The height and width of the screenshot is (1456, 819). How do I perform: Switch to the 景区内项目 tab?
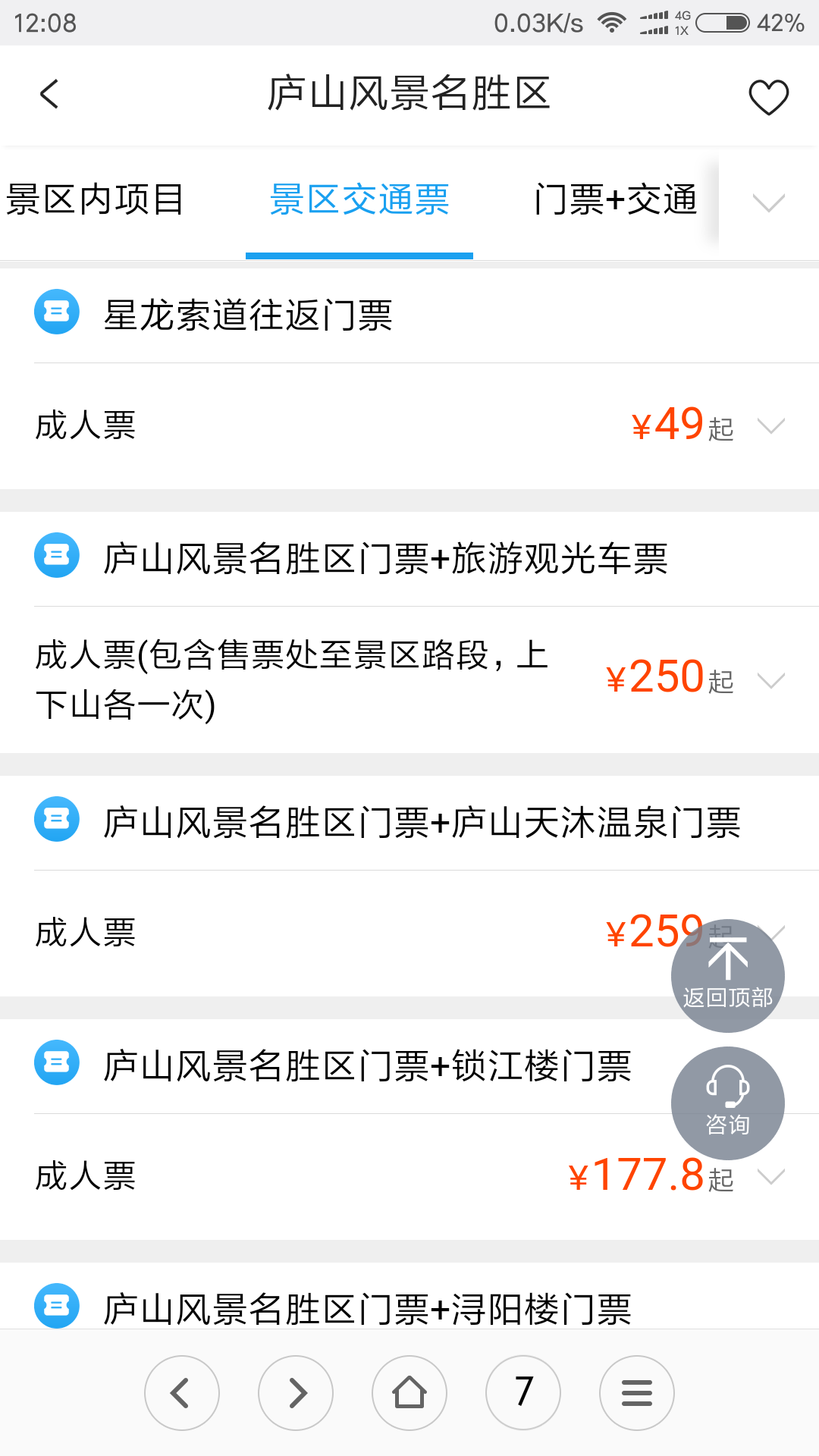pos(95,200)
